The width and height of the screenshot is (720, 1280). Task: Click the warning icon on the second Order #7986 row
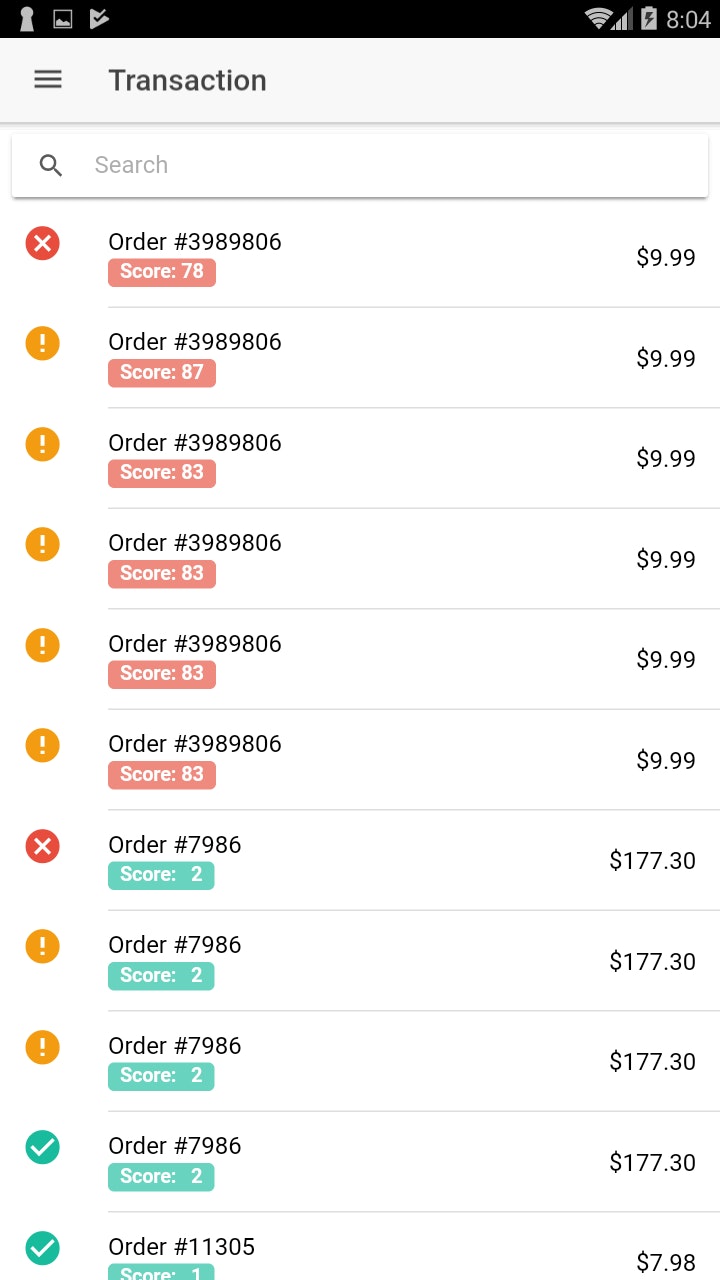tap(42, 945)
